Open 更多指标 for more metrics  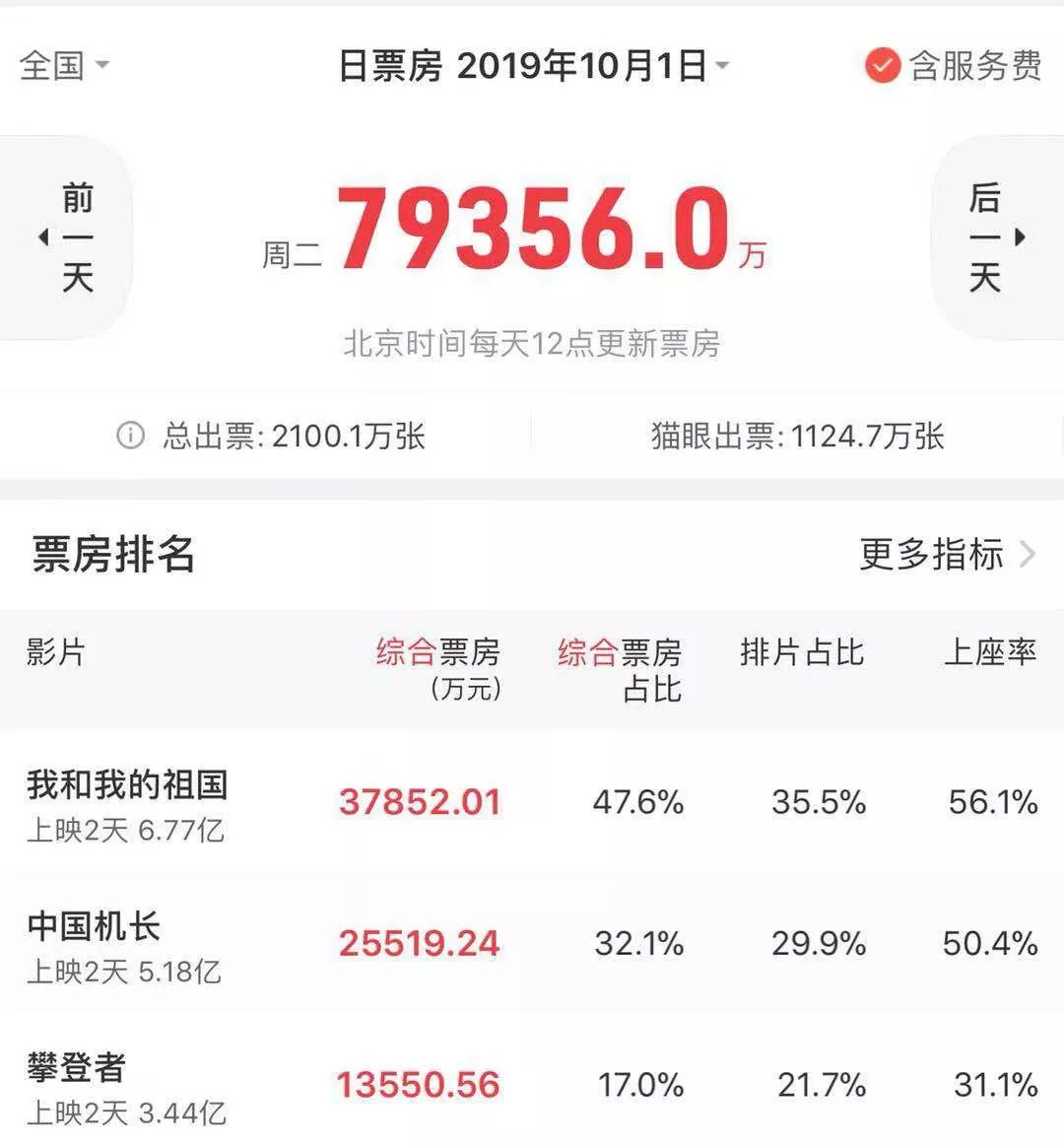pyautogui.click(x=946, y=554)
